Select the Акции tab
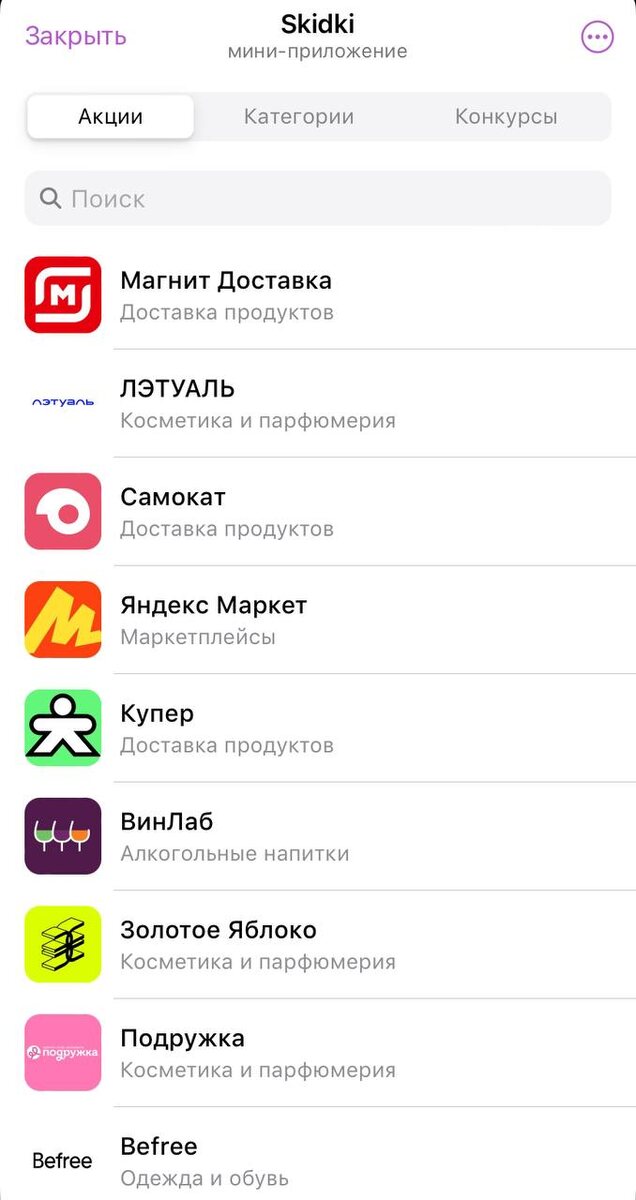This screenshot has height=1200, width=636. [110, 117]
